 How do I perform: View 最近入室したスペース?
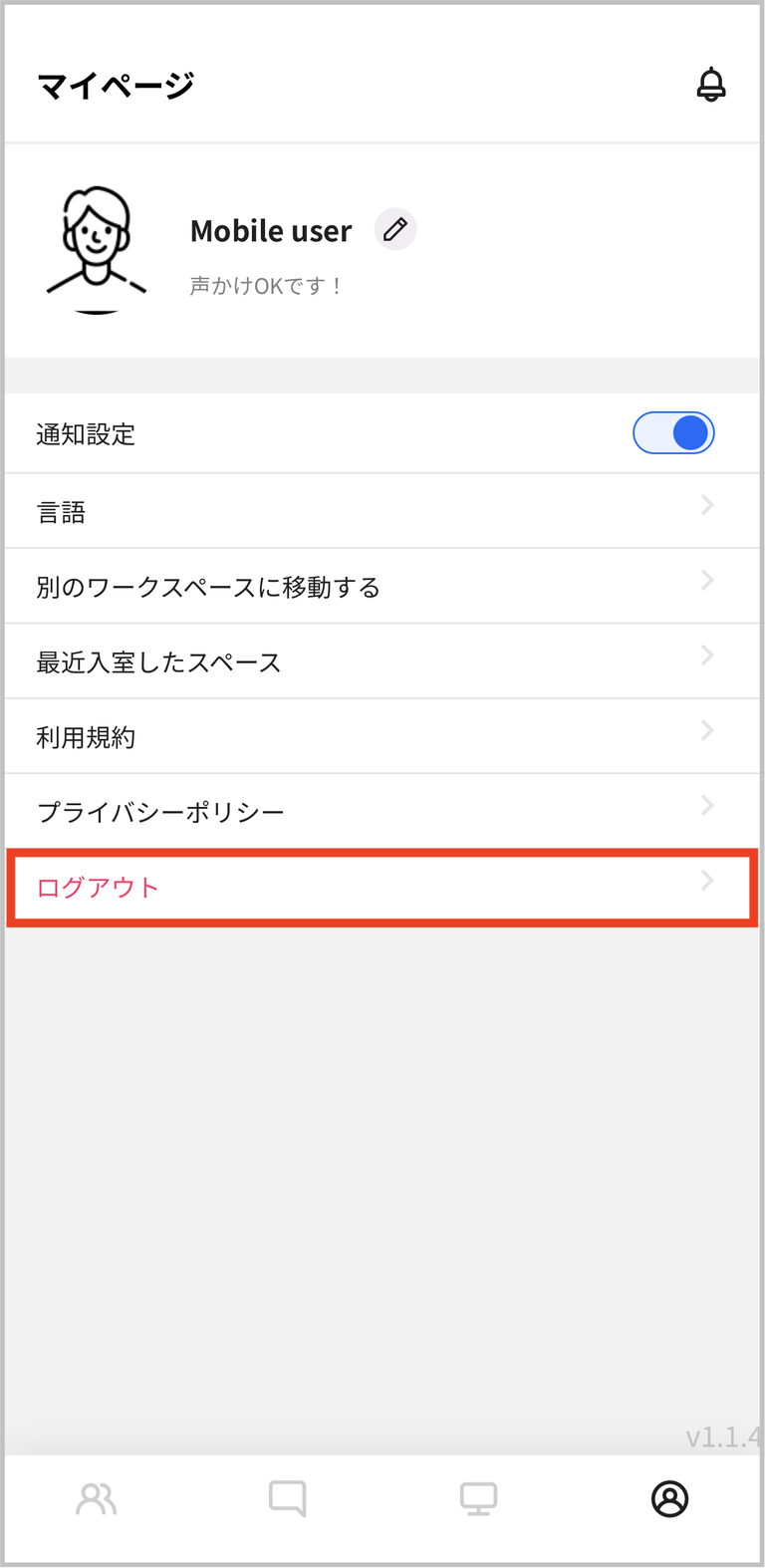tap(382, 661)
